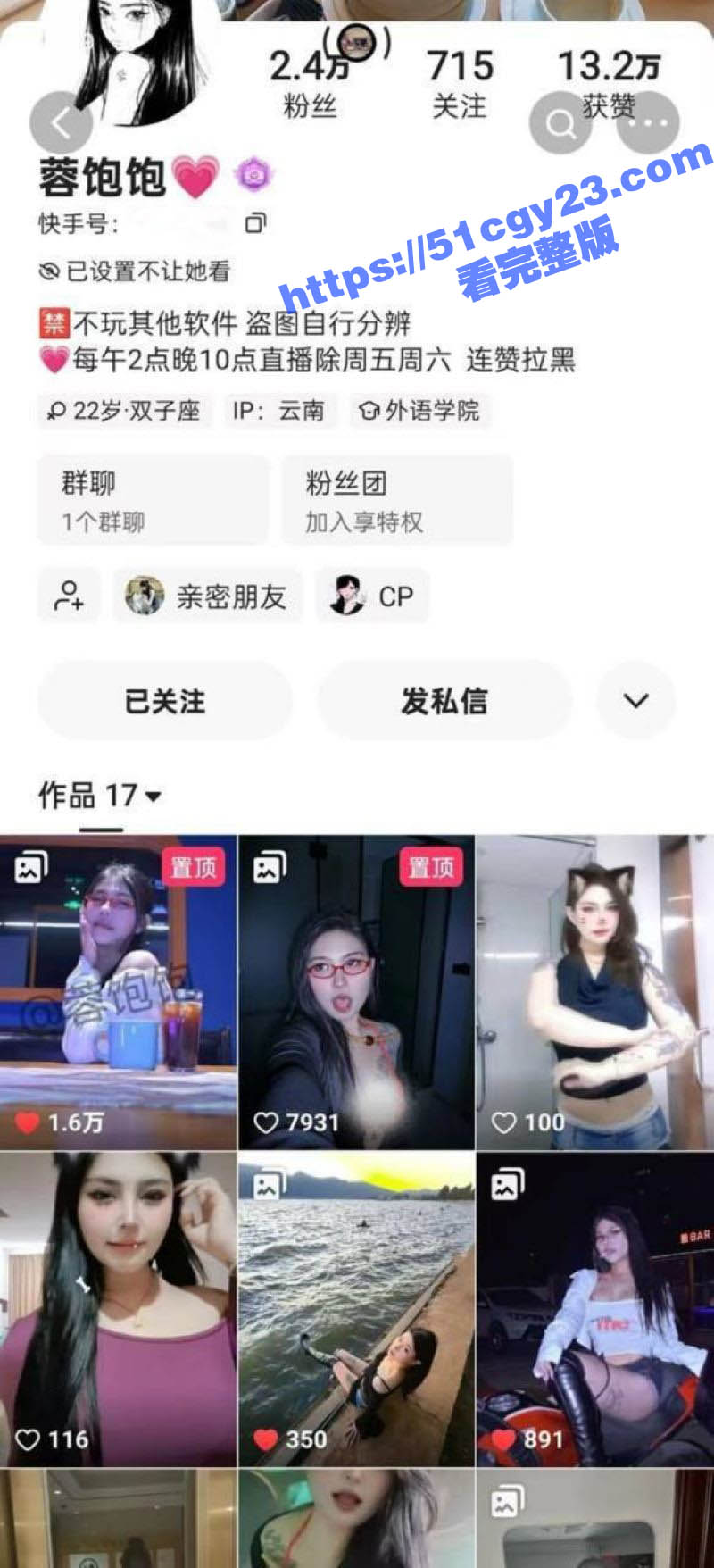Expand the chevron next to 发私信

[635, 701]
